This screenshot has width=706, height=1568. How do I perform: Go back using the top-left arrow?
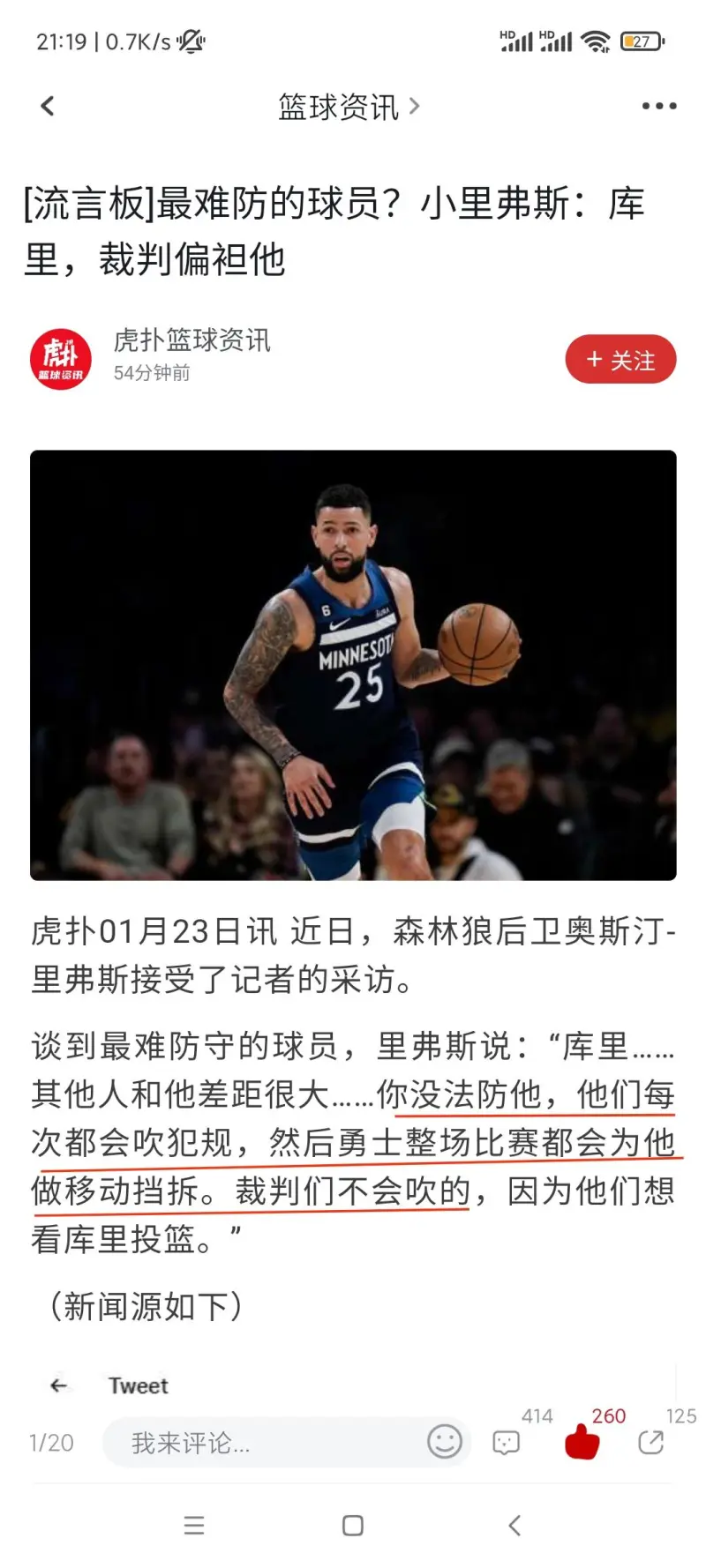(48, 107)
